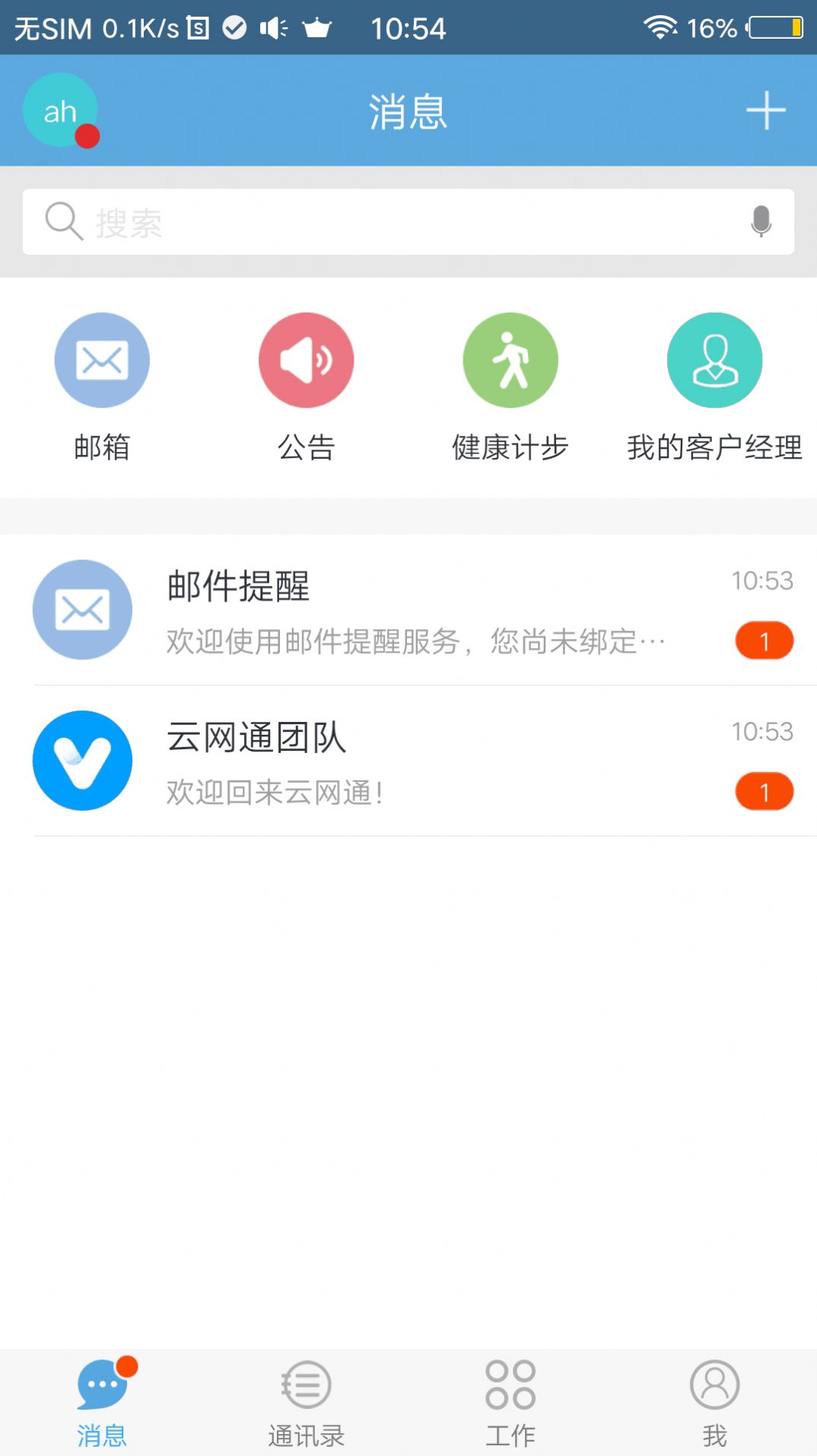817x1456 pixels.
Task: Tap the Wi-Fi indicator in status bar
Action: point(661,27)
